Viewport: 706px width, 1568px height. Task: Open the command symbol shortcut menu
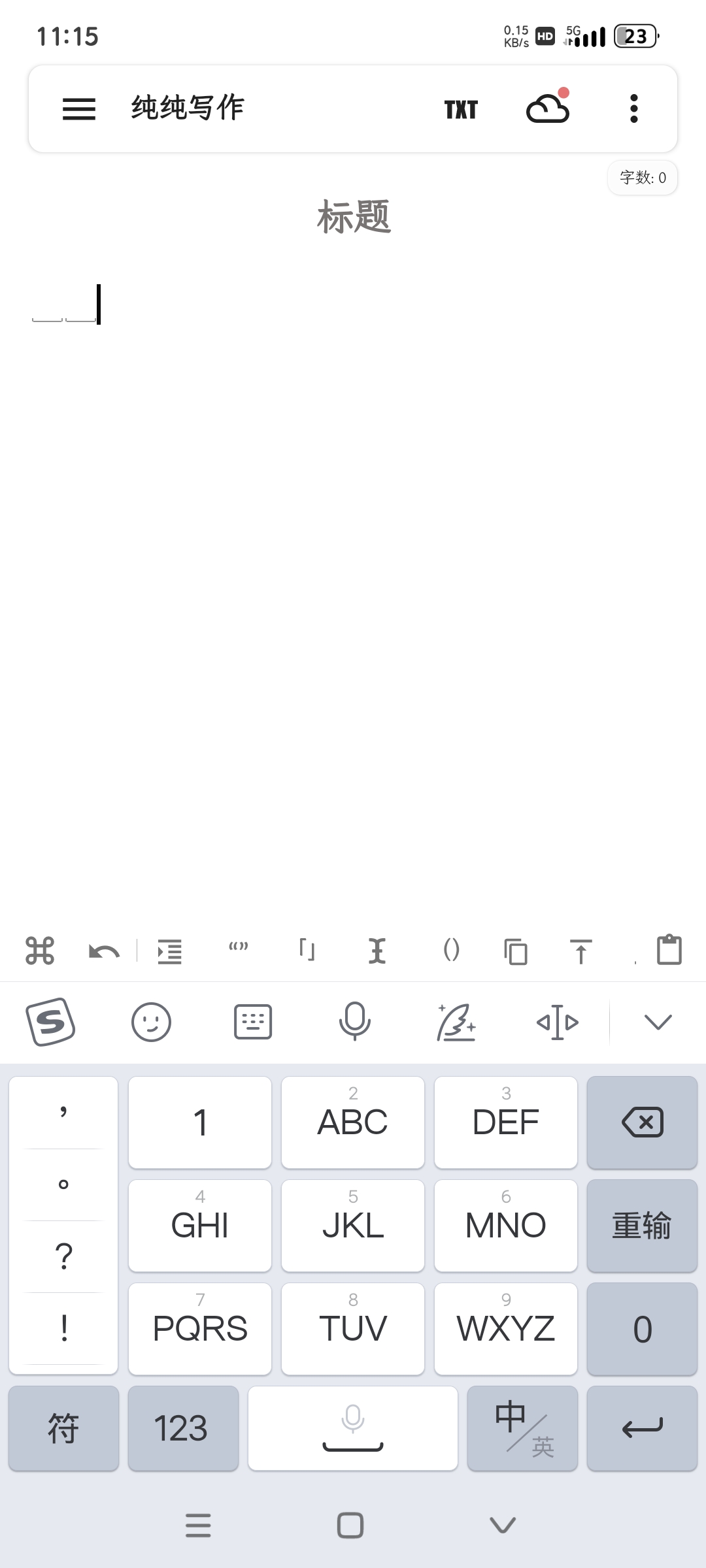point(40,951)
